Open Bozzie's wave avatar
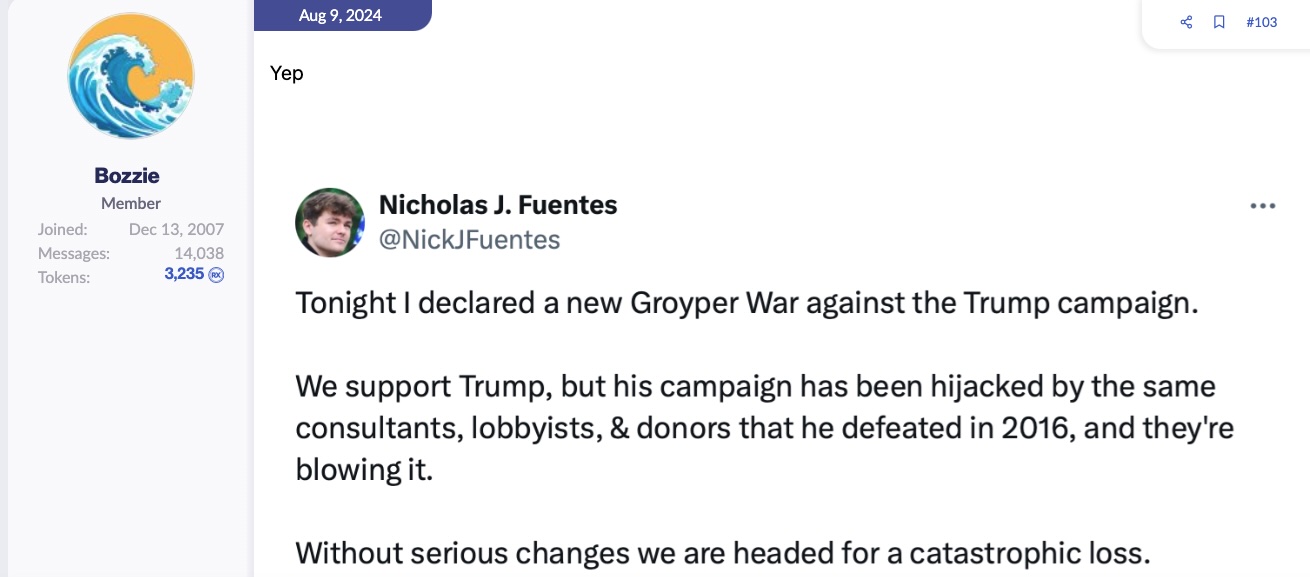 (x=131, y=77)
